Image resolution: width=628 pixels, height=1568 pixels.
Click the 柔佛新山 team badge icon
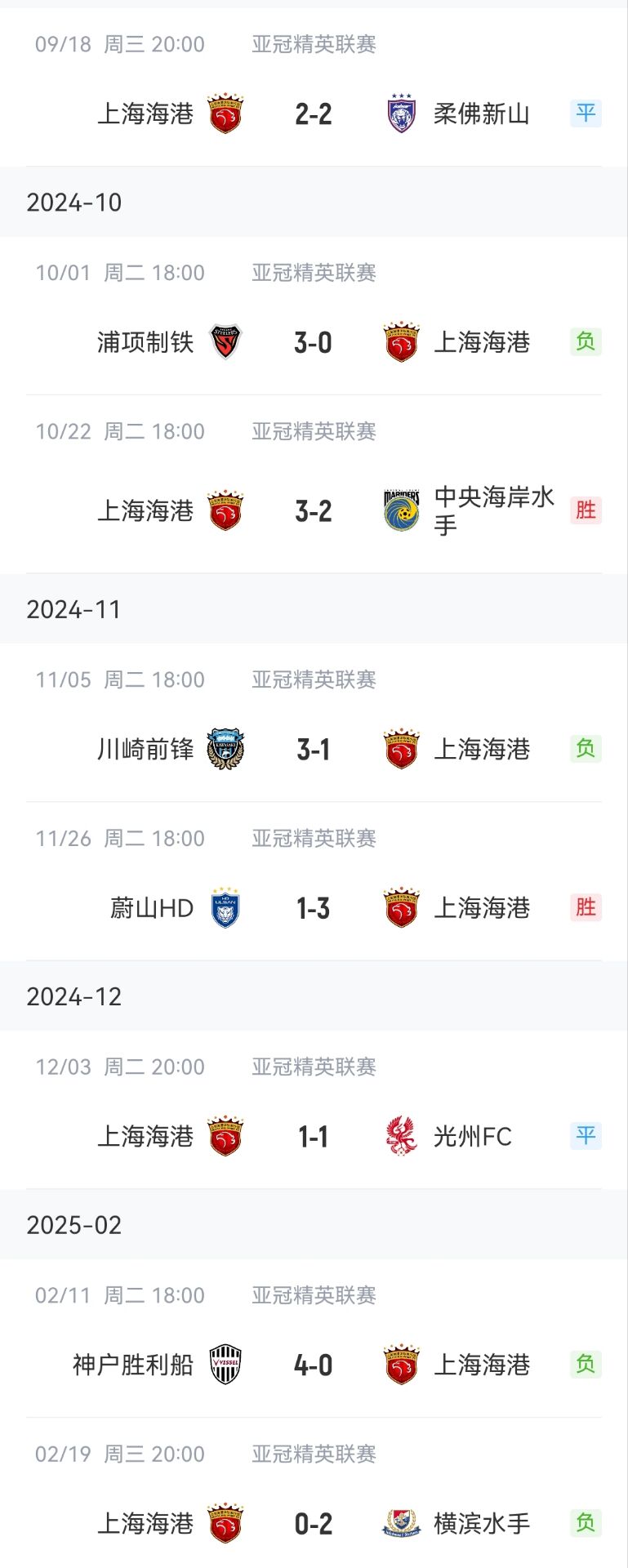pyautogui.click(x=402, y=113)
